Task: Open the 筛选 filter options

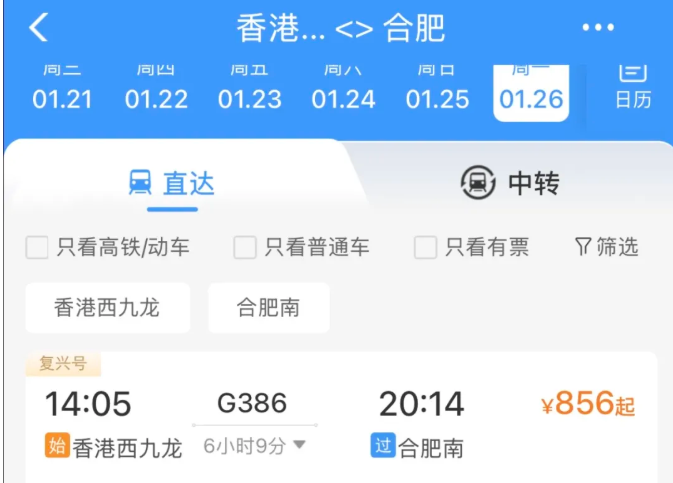Action: click(606, 247)
